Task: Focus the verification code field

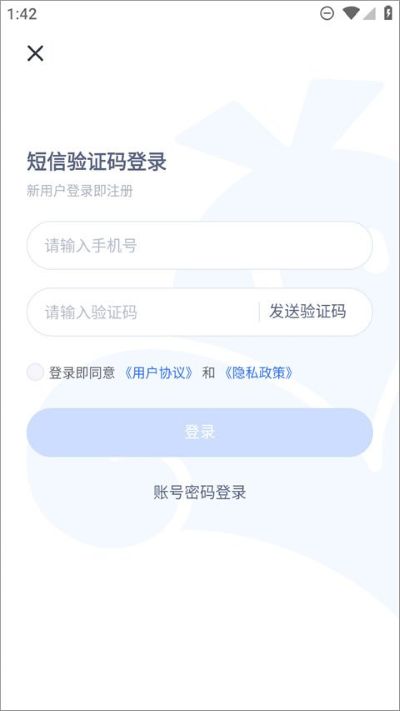Action: click(x=142, y=312)
